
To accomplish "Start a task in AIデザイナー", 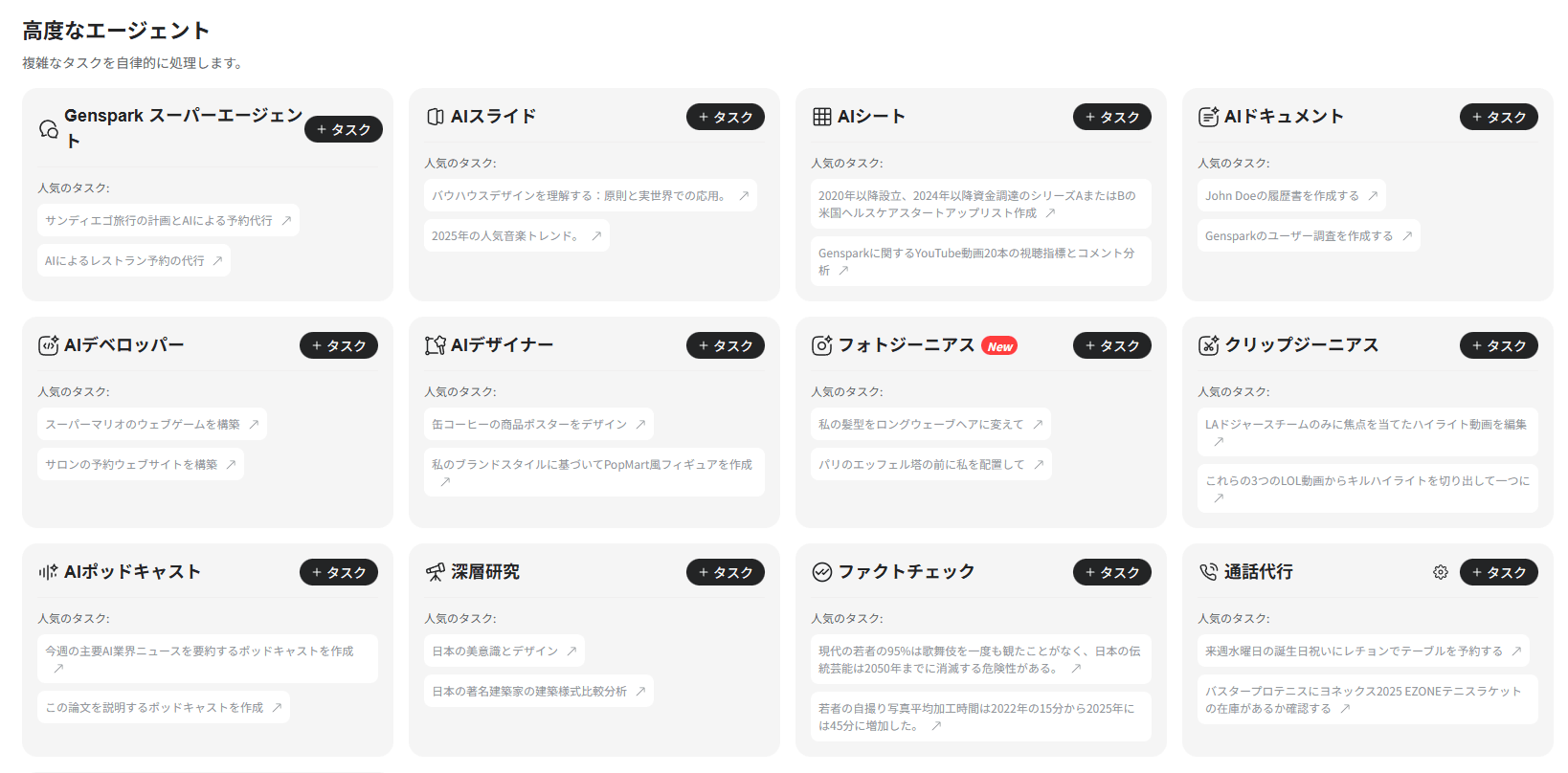I will point(725,345).
